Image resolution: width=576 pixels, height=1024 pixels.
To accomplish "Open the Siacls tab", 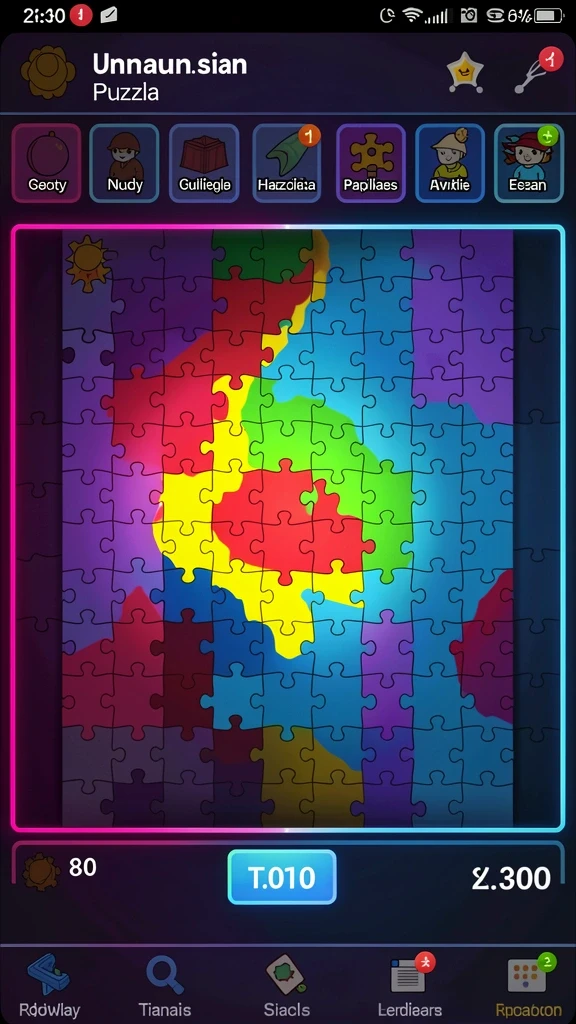I will pyautogui.click(x=286, y=985).
